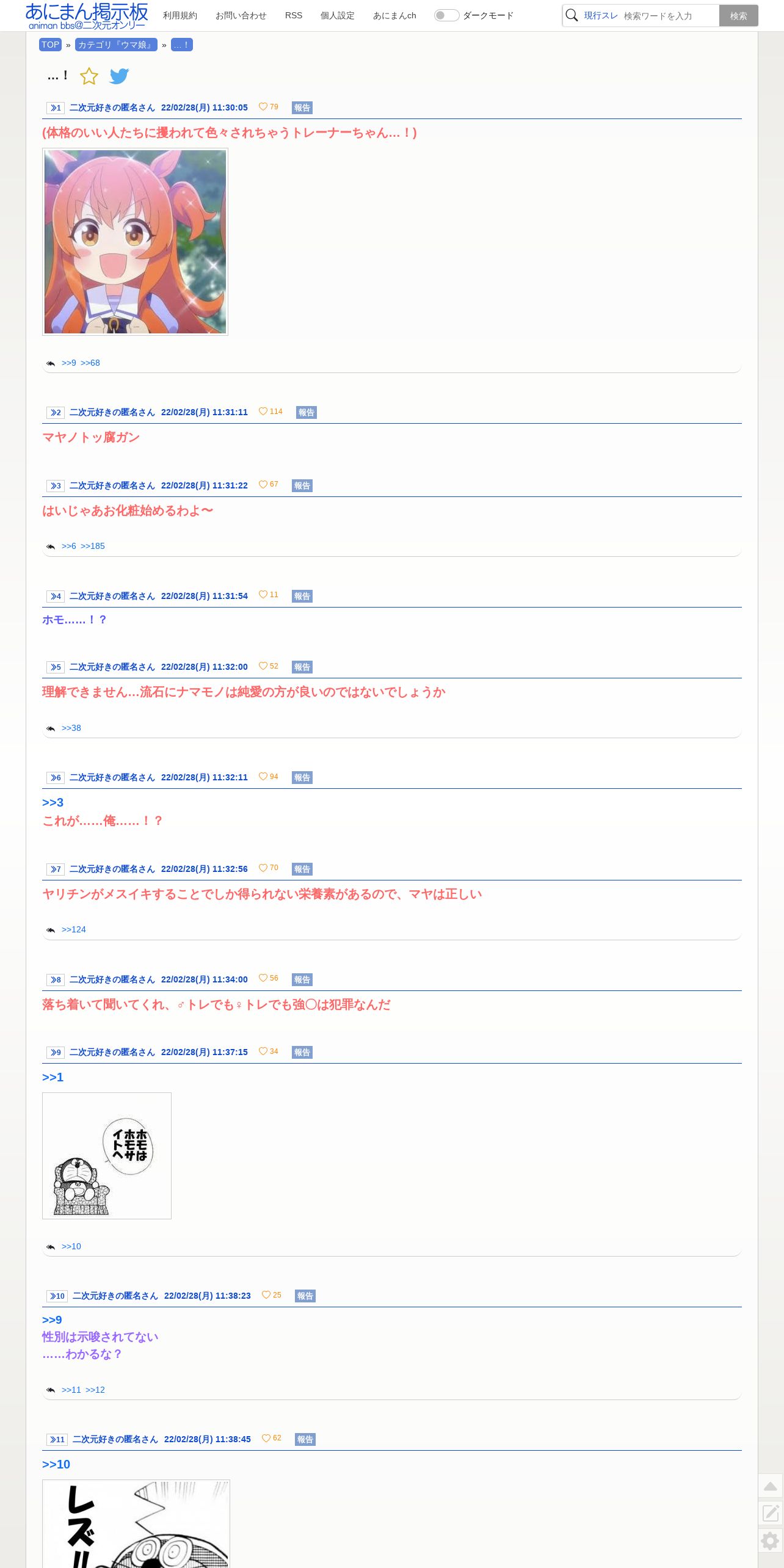The width and height of the screenshot is (784, 1568).
Task: Report post 2 with its 報告 button
Action: click(x=307, y=413)
